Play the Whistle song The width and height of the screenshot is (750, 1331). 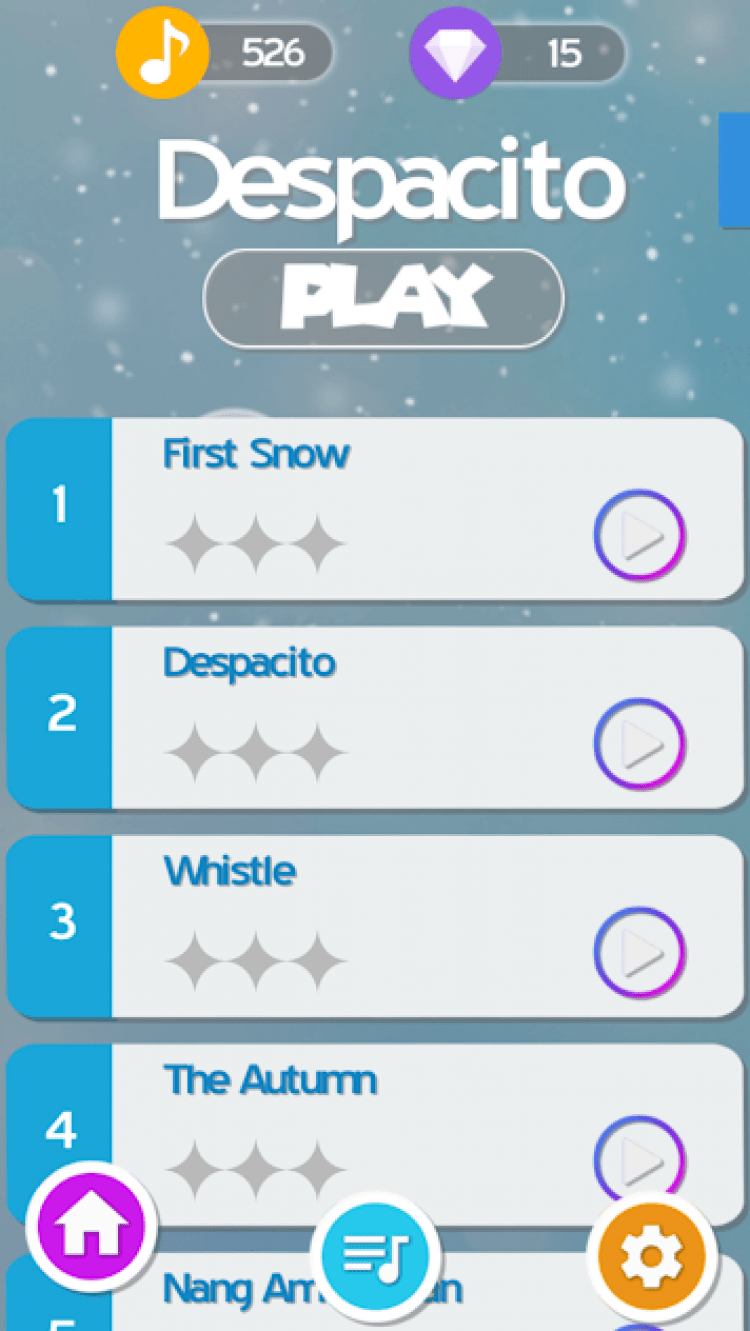pos(639,953)
